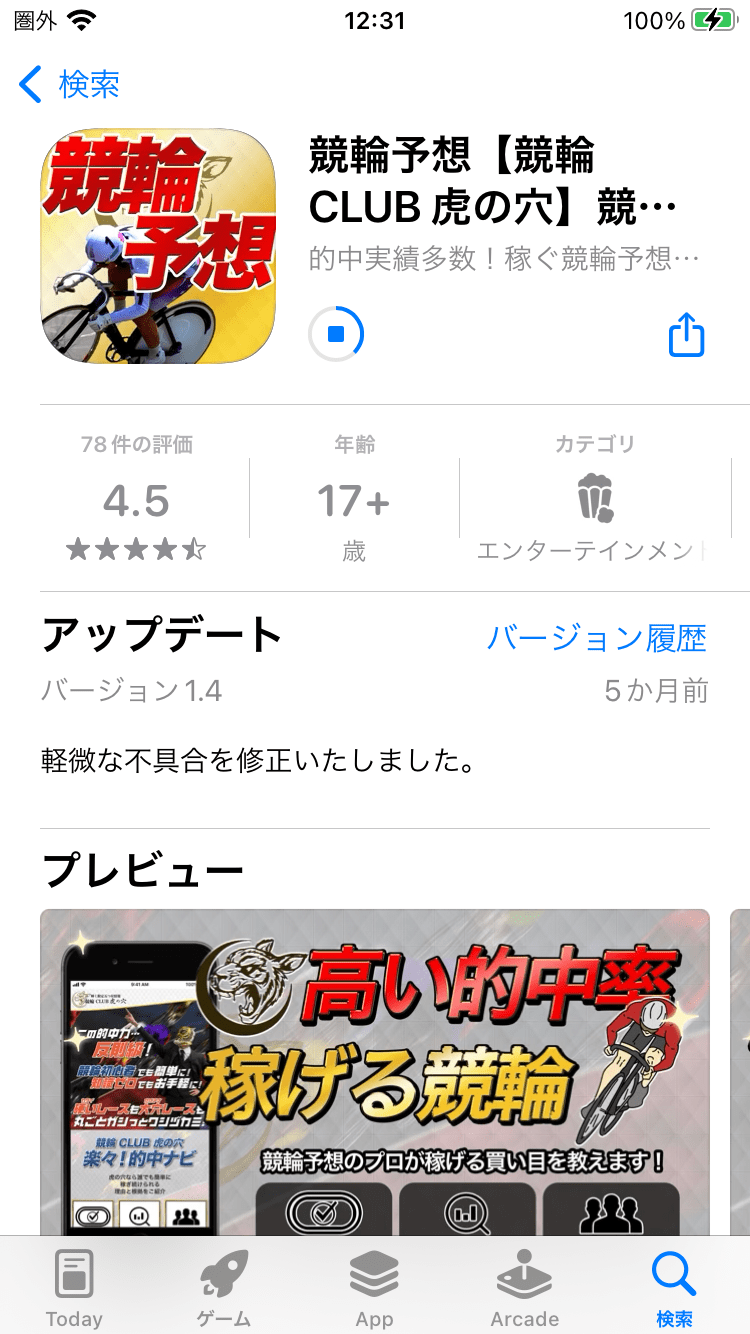View the 78件の評価 rating section
The image size is (750, 1334).
(x=137, y=500)
